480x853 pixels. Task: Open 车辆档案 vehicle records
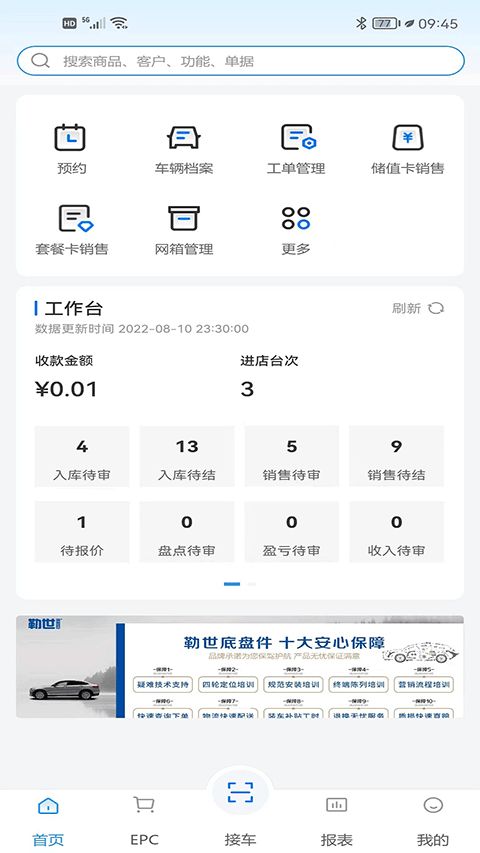point(183,149)
